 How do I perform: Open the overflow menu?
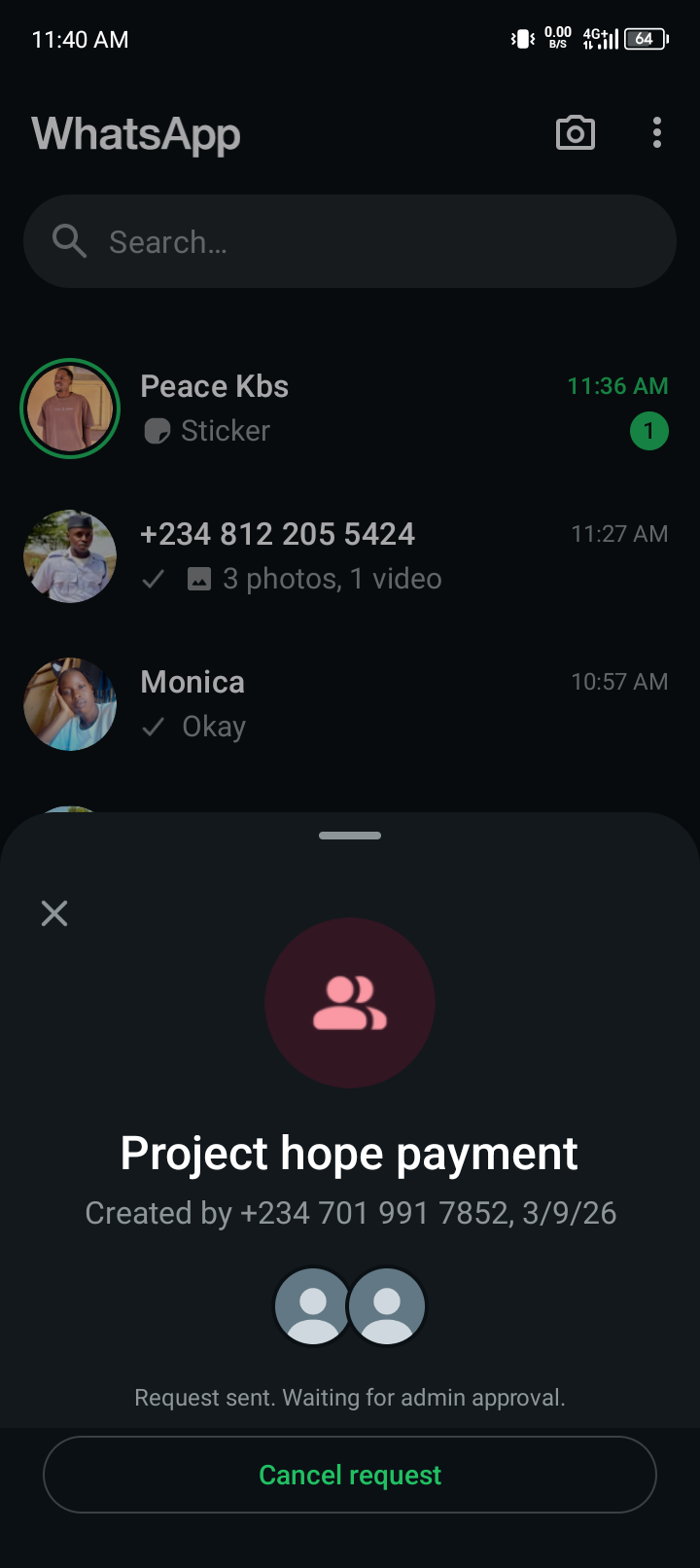point(657,133)
